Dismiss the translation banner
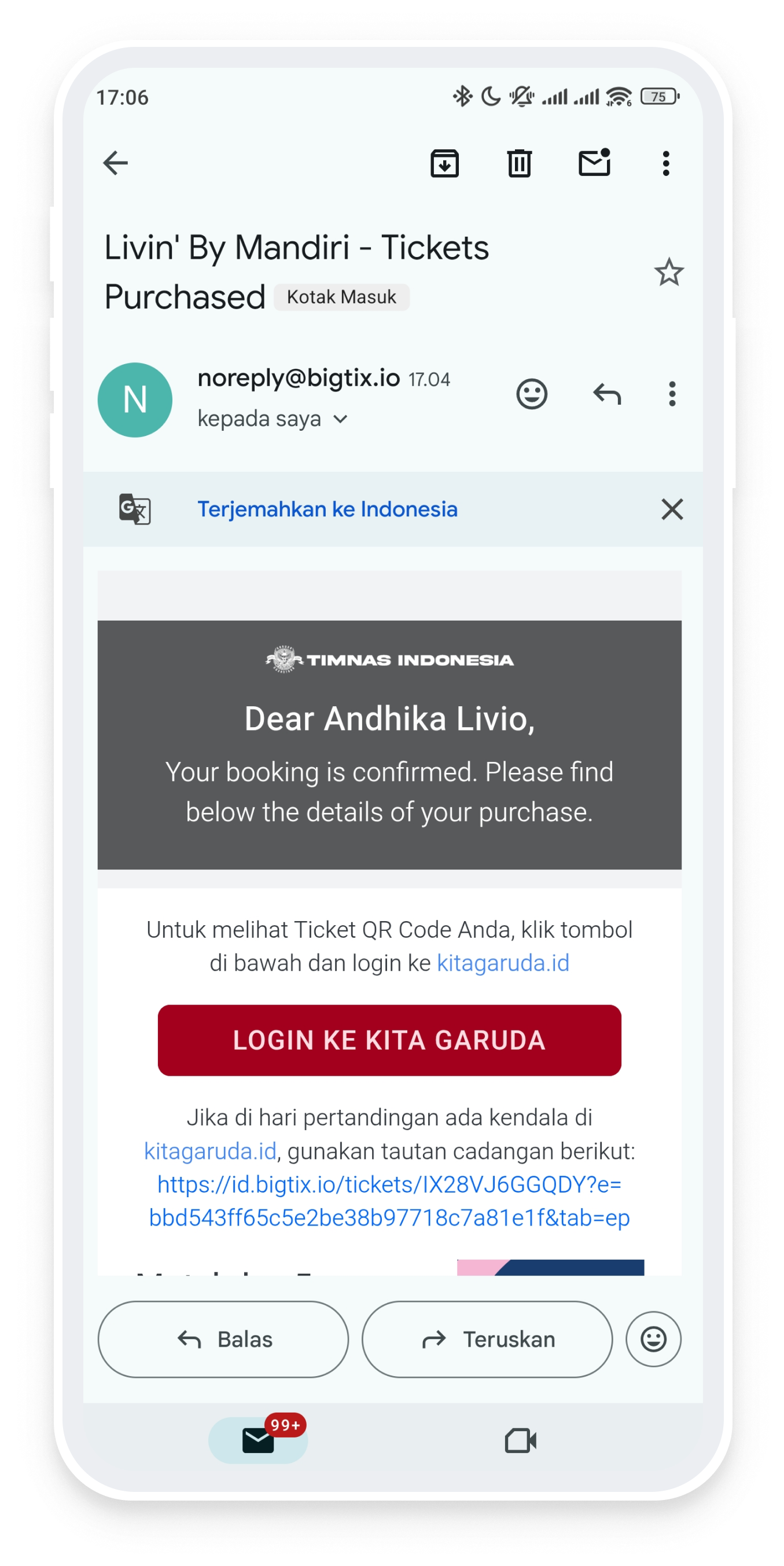Screen dimensions: 784x1566 coord(672,509)
